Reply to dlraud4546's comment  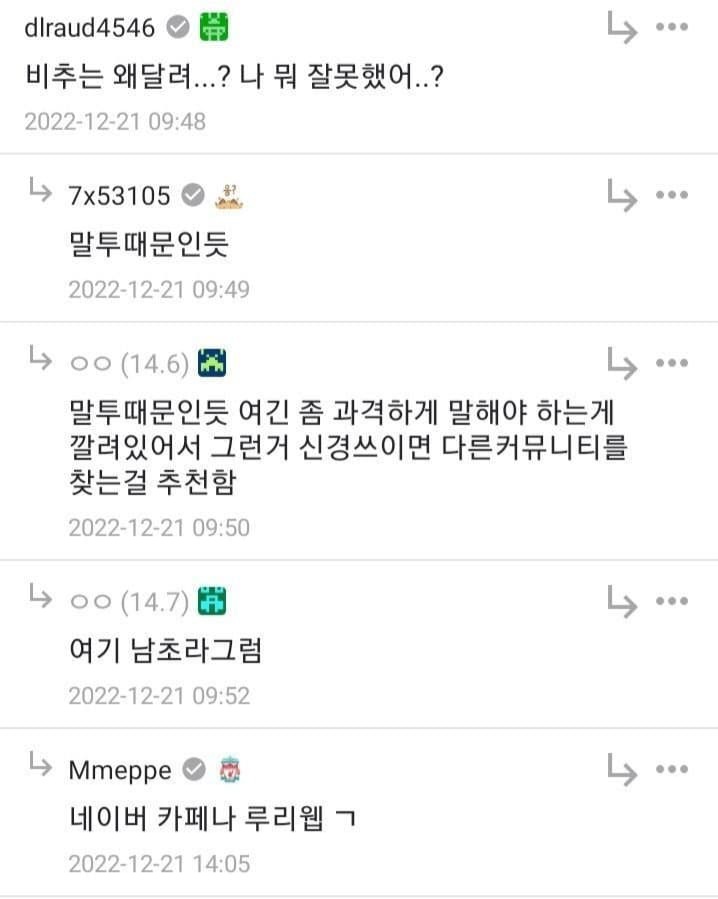(x=622, y=29)
